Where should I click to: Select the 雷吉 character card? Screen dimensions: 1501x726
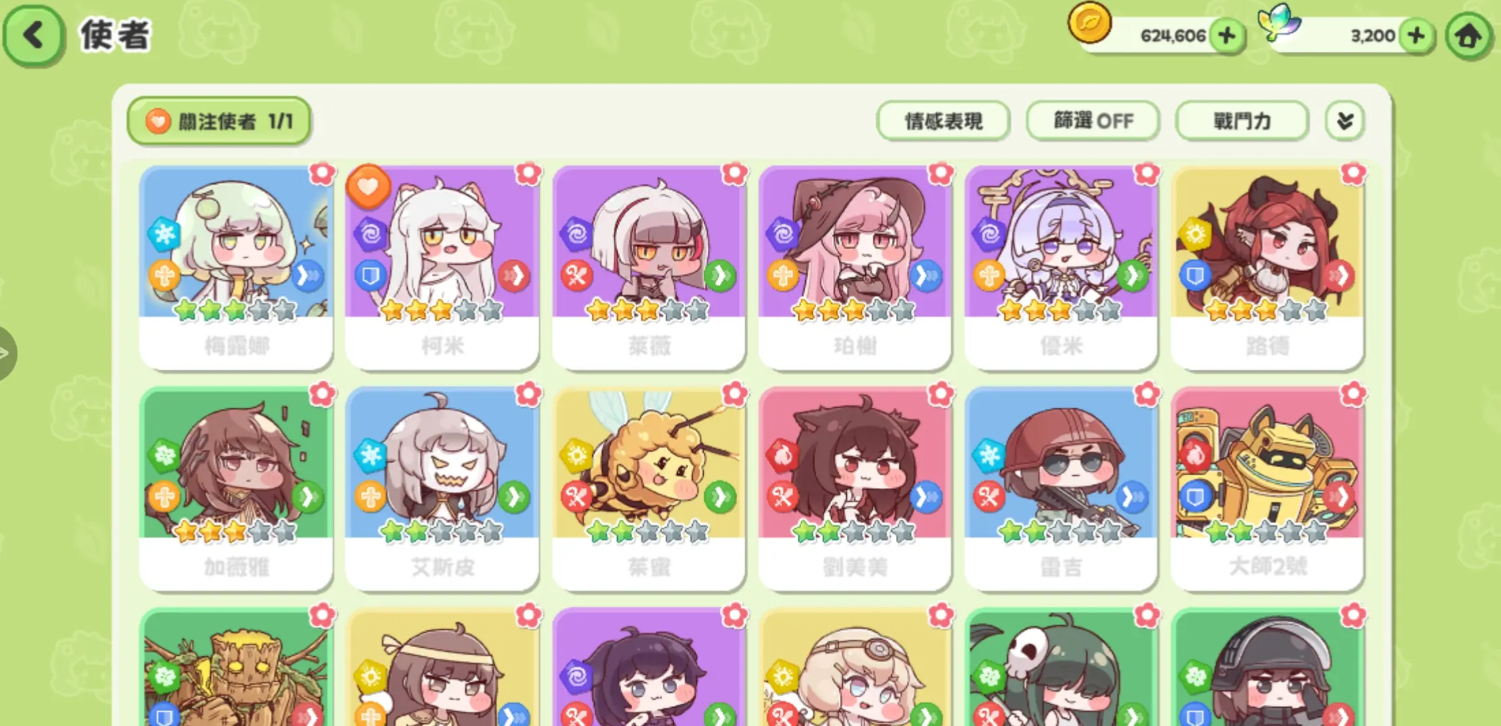[x=1060, y=487]
